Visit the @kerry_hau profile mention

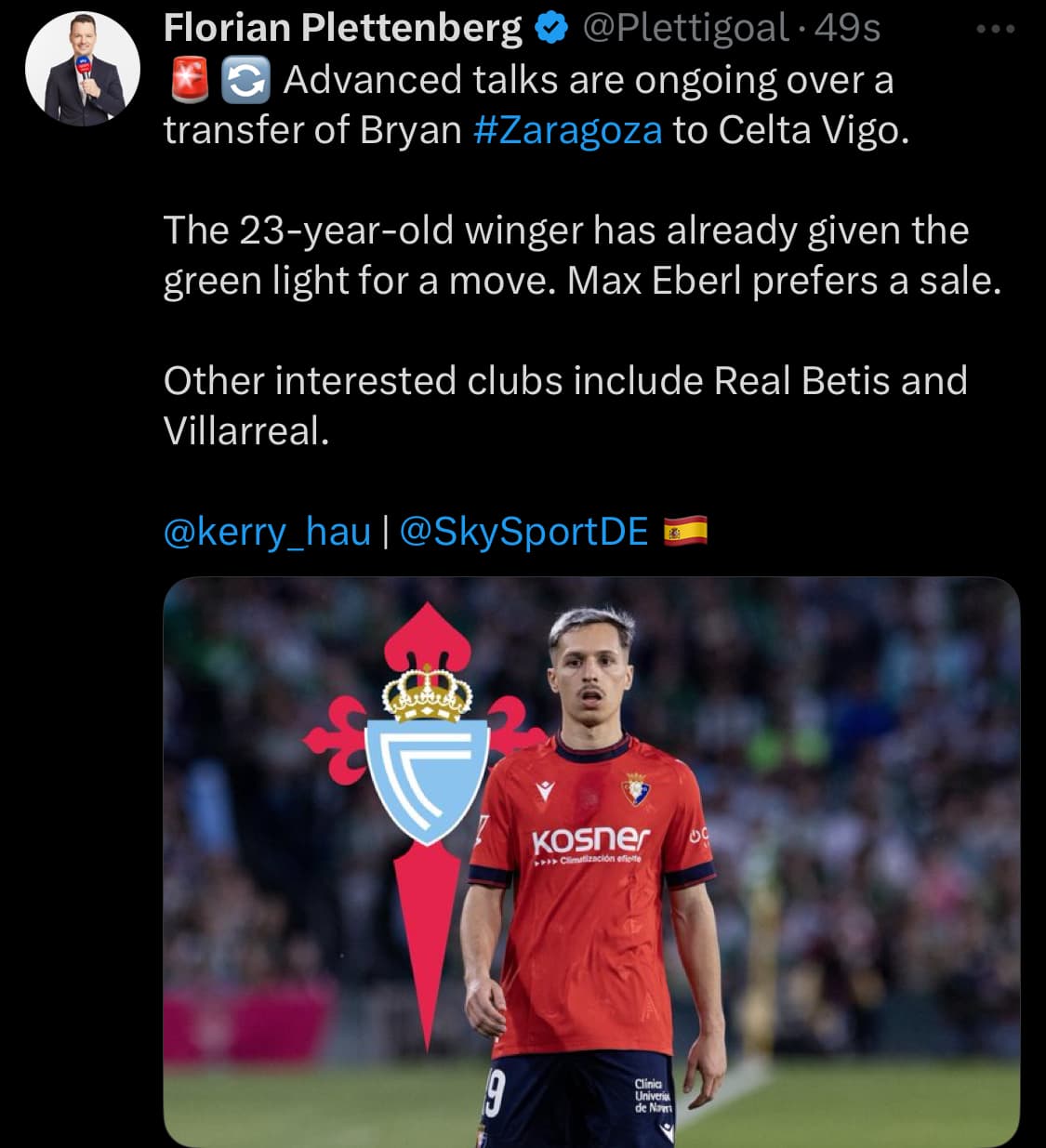tap(267, 531)
